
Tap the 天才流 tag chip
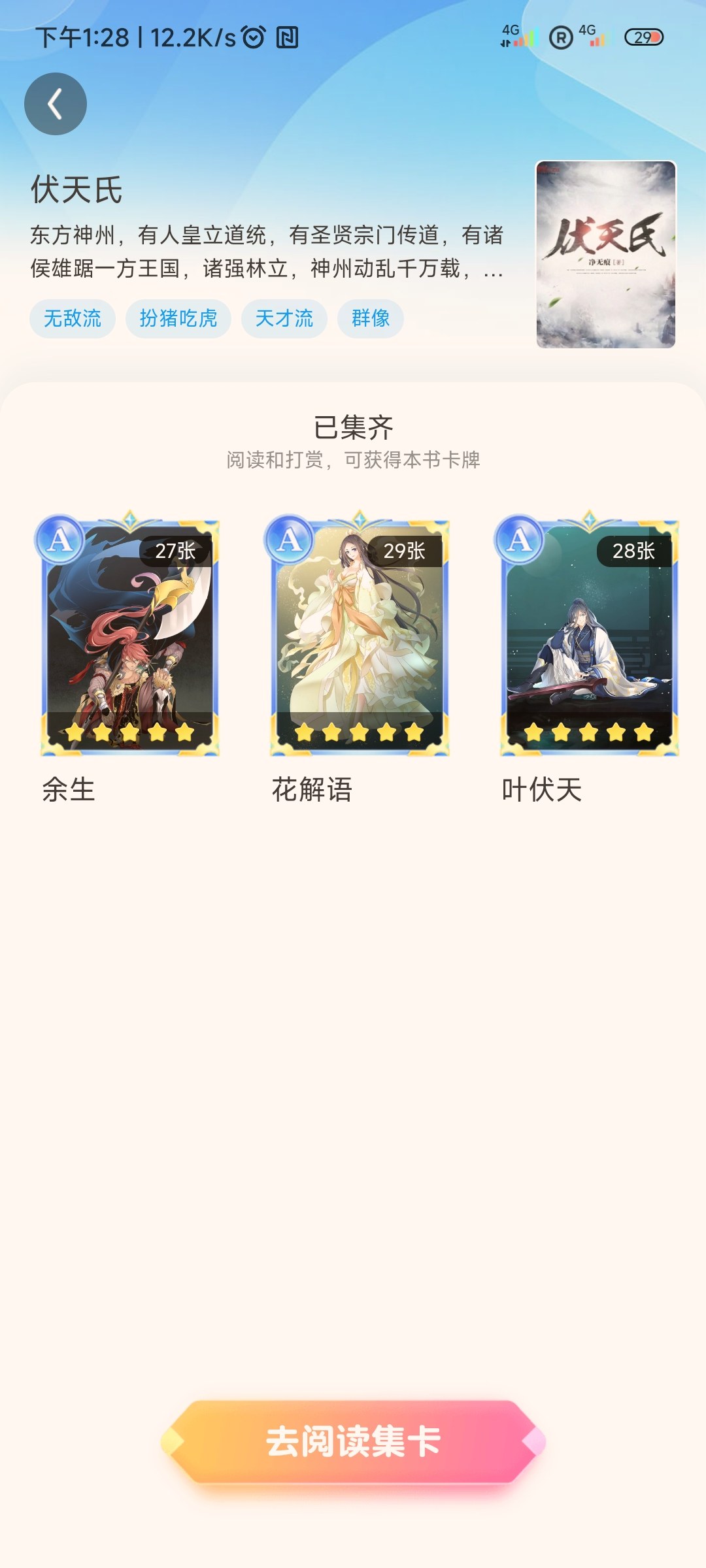[284, 319]
